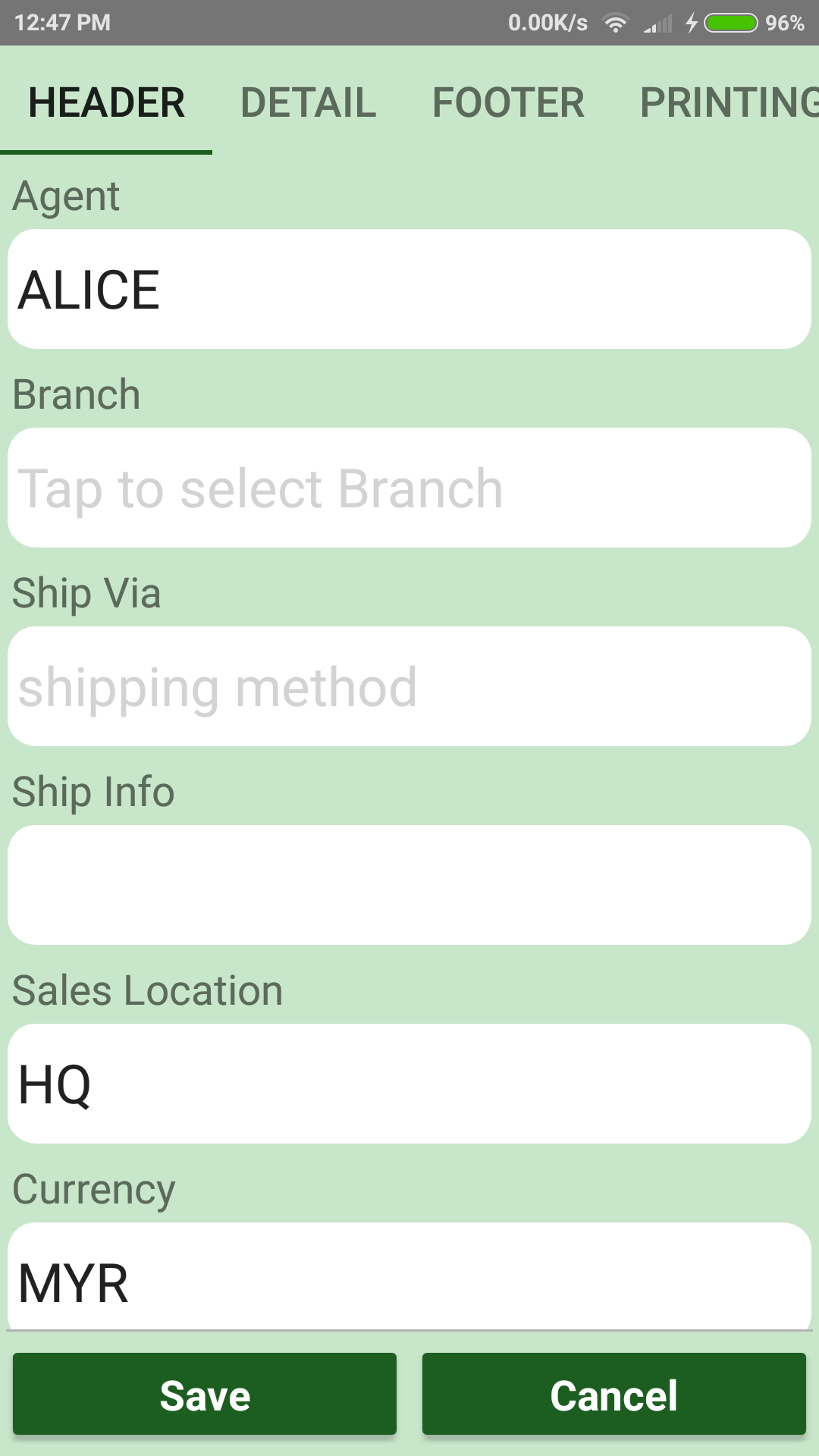Image resolution: width=819 pixels, height=1456 pixels.
Task: Change the Currency field showing MYR
Action: tap(409, 1278)
